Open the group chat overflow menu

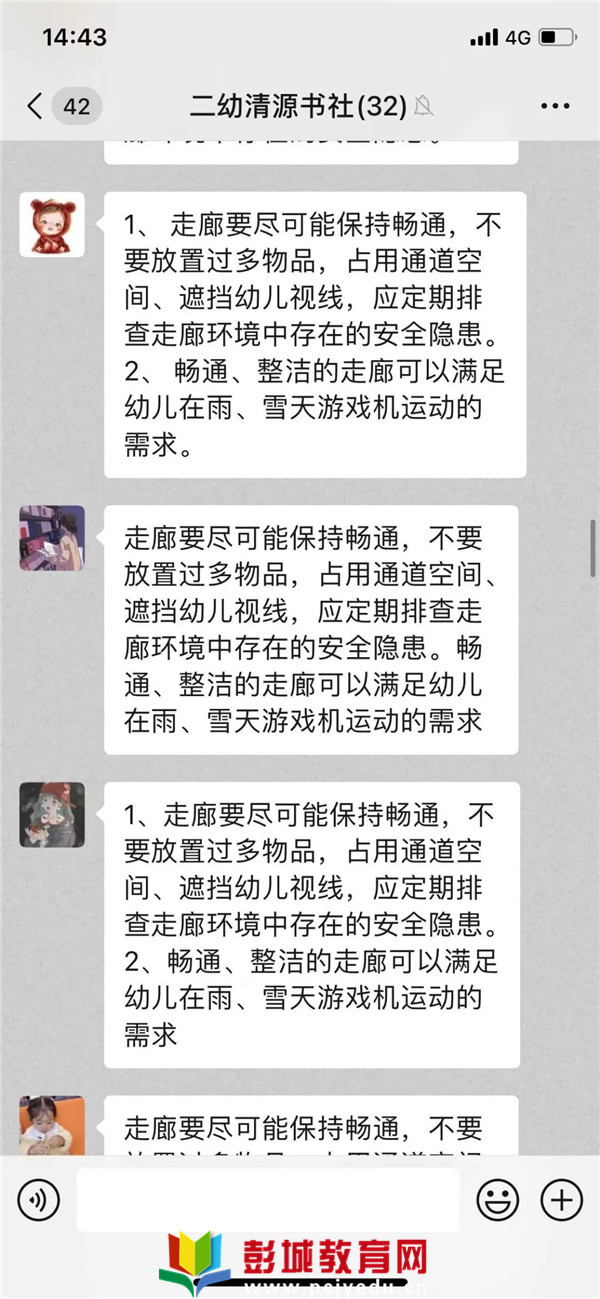pos(554,106)
